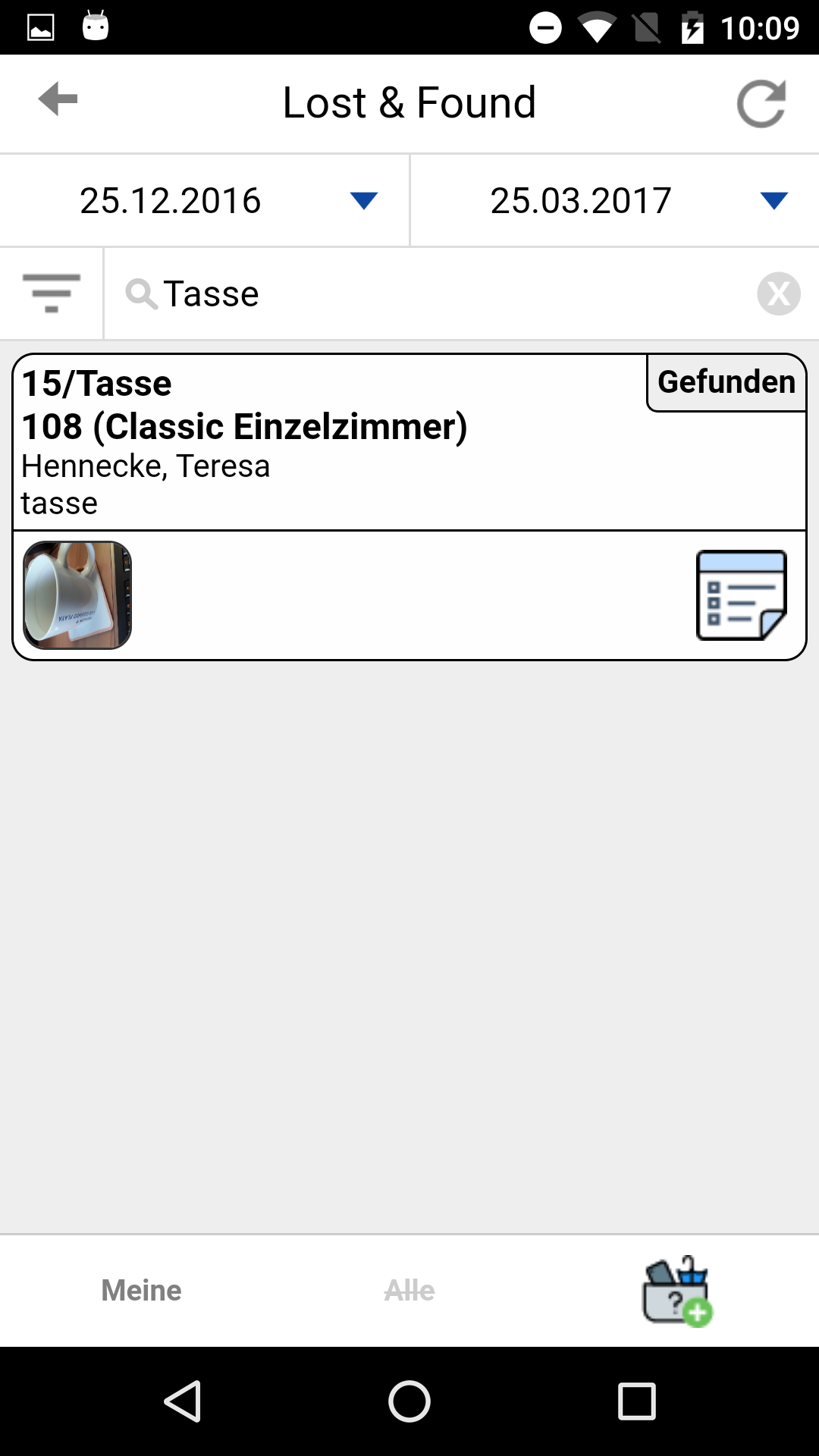Switch to the Meine tab

141,1291
